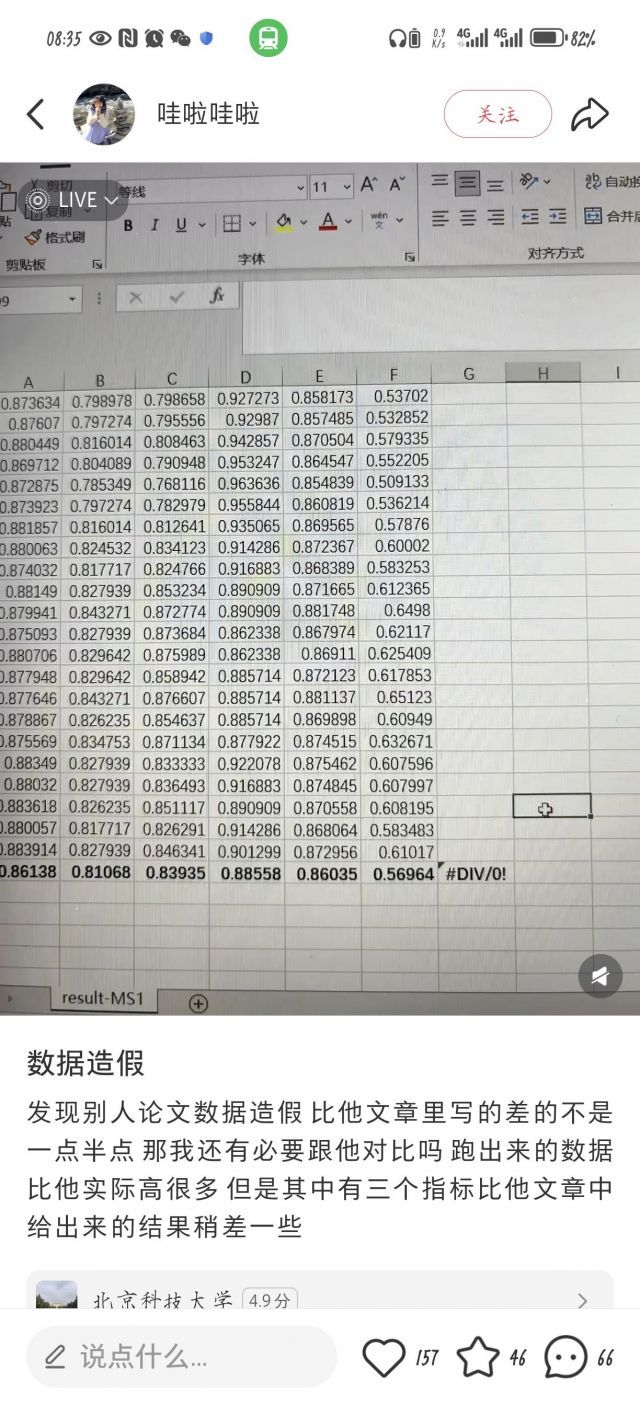Open the spreadsheet photo in full view

point(320,600)
